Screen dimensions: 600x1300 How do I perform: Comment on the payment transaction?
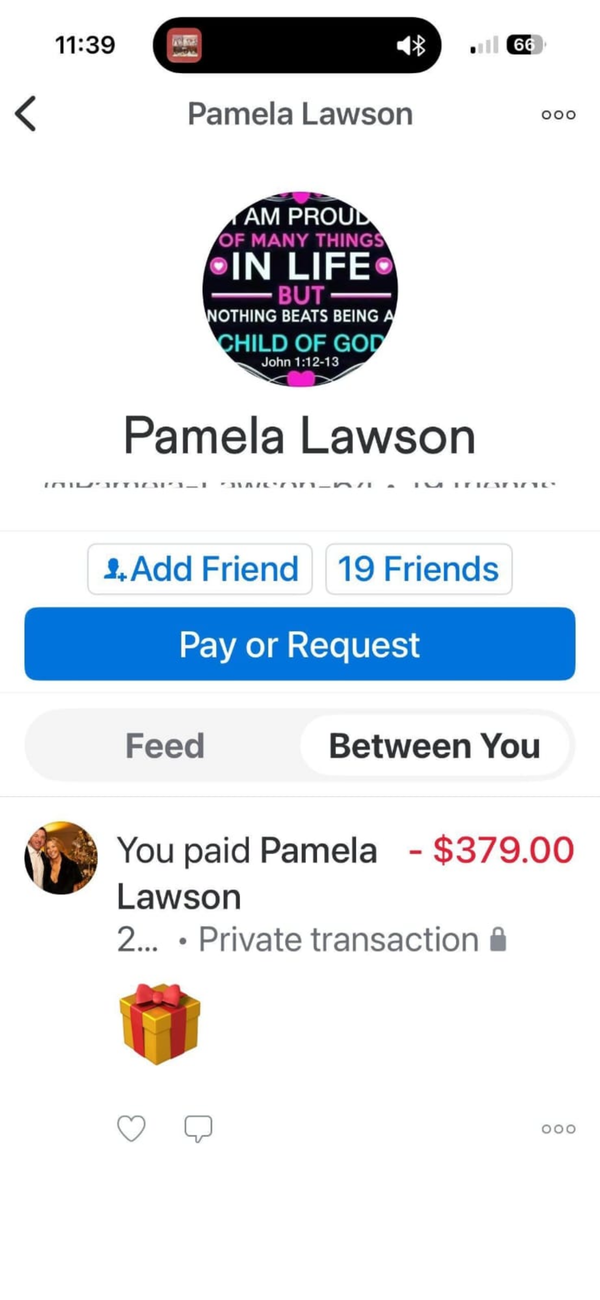pos(198,1129)
